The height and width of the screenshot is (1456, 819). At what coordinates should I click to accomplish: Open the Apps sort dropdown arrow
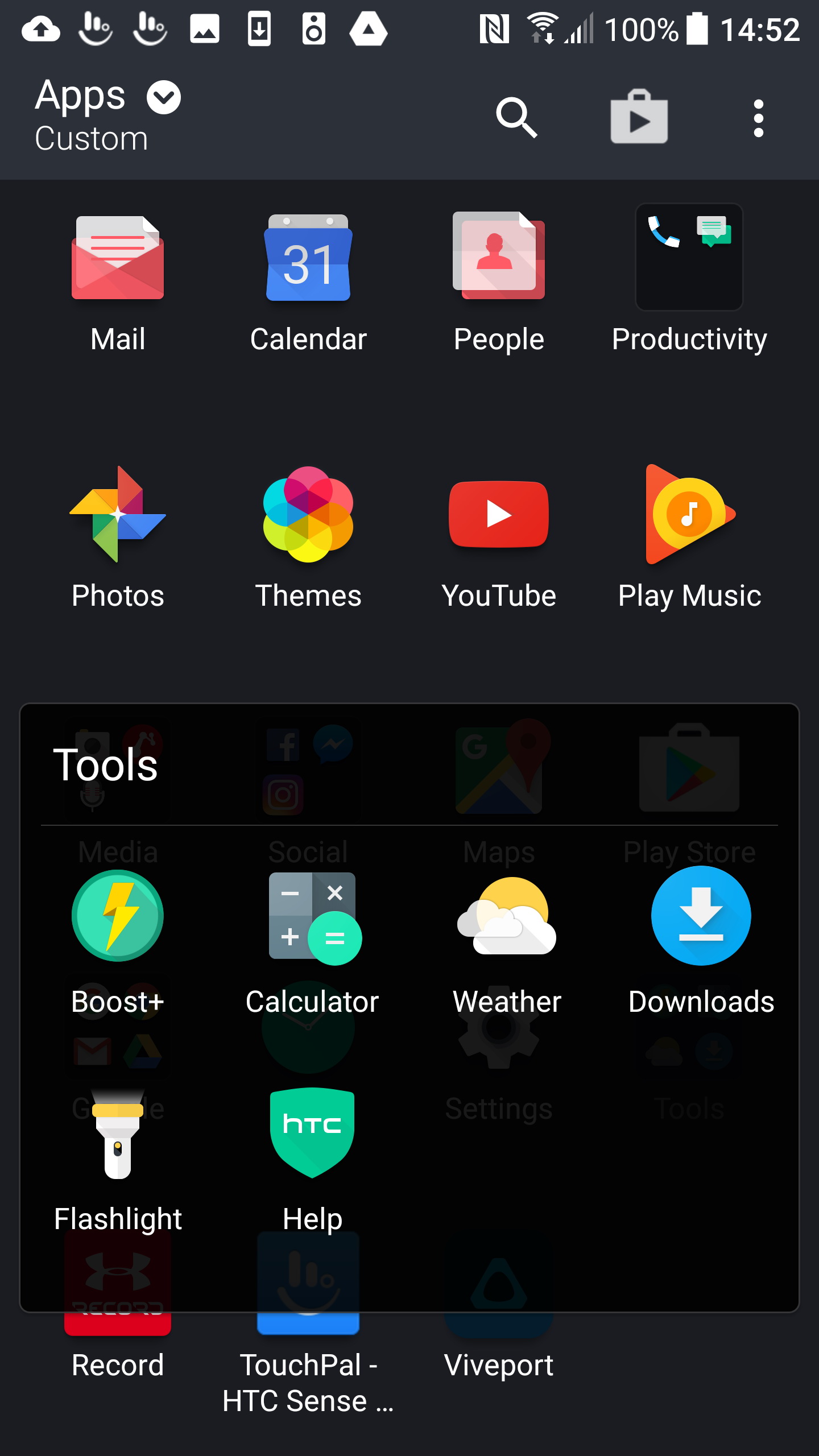click(164, 97)
